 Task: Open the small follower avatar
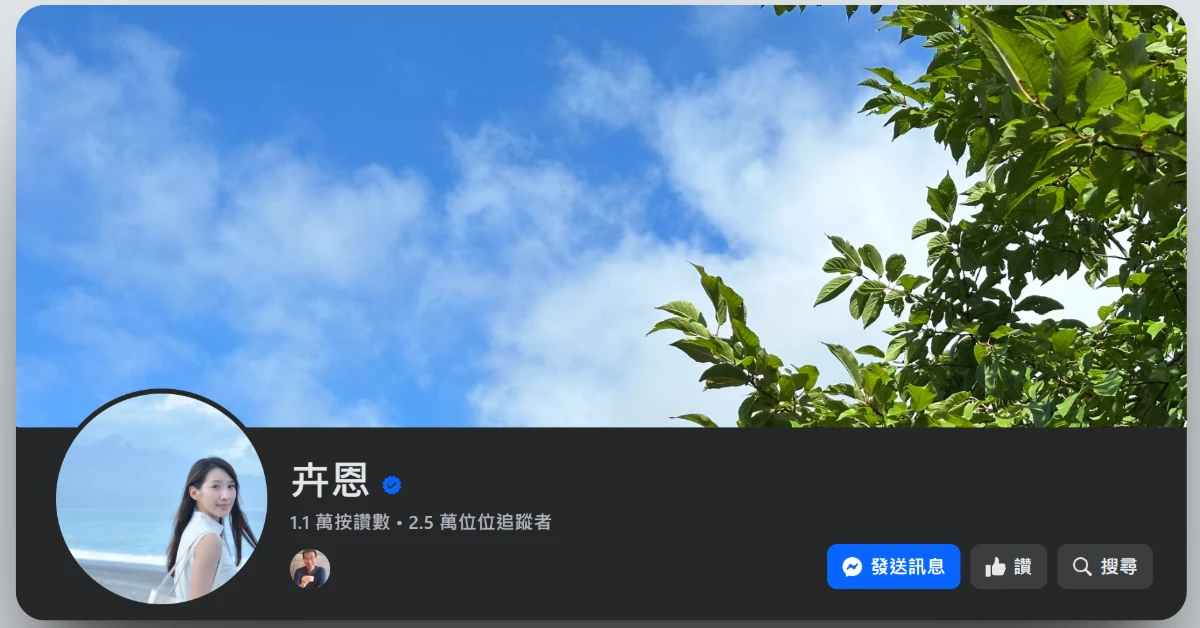coord(310,568)
